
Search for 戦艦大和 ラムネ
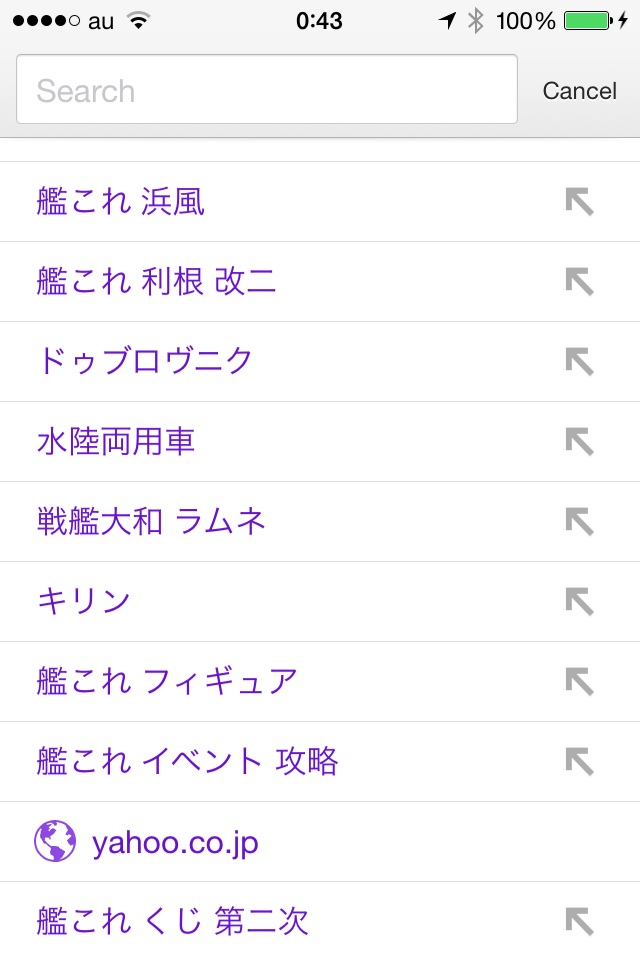click(x=151, y=521)
